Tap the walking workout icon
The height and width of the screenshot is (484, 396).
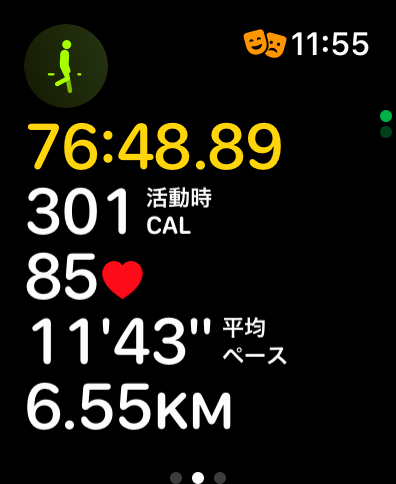click(66, 66)
